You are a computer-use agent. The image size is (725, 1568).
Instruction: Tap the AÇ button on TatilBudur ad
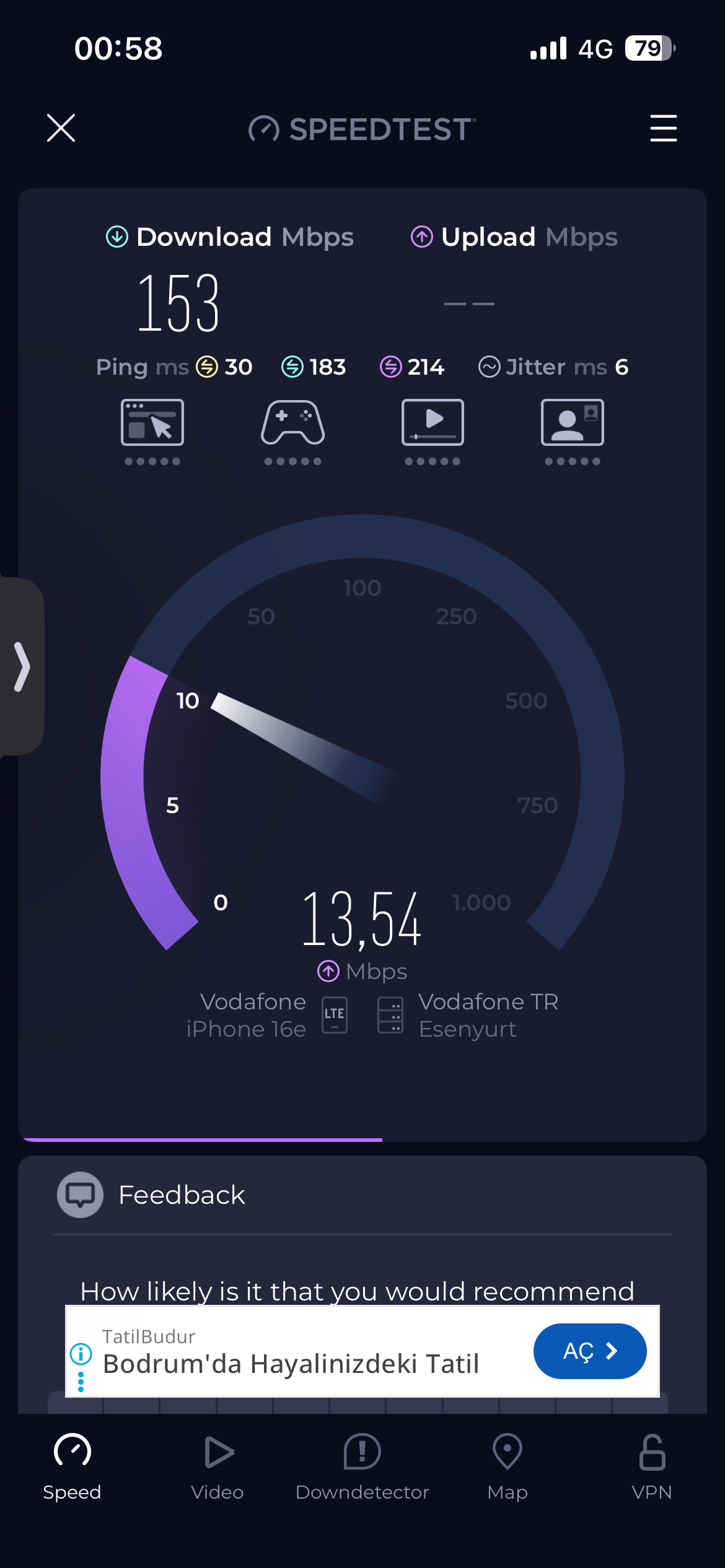(589, 1351)
